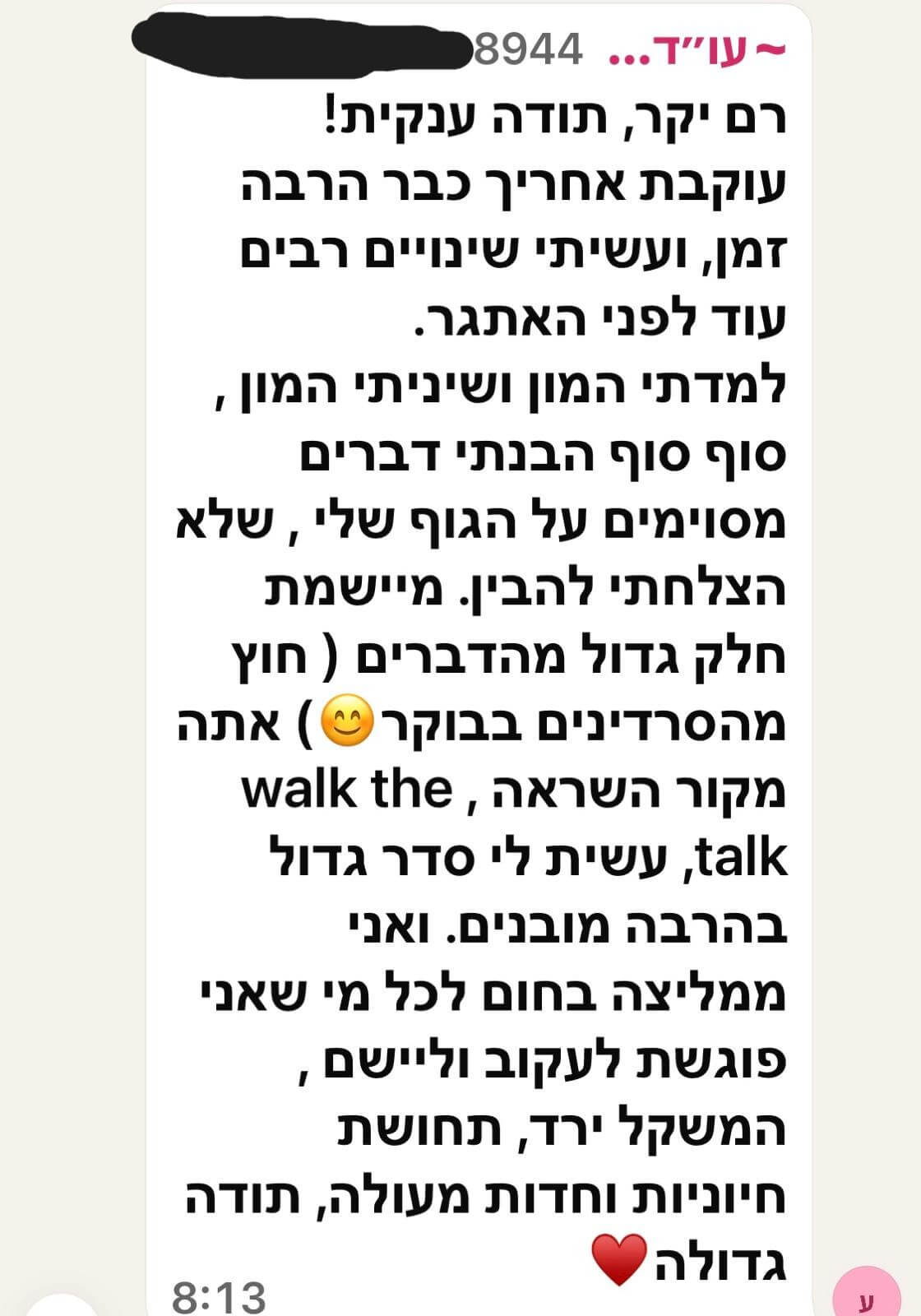Screen dimensions: 921x1316
Task: Open the sender profile ending 8944
Action: (x=530, y=50)
